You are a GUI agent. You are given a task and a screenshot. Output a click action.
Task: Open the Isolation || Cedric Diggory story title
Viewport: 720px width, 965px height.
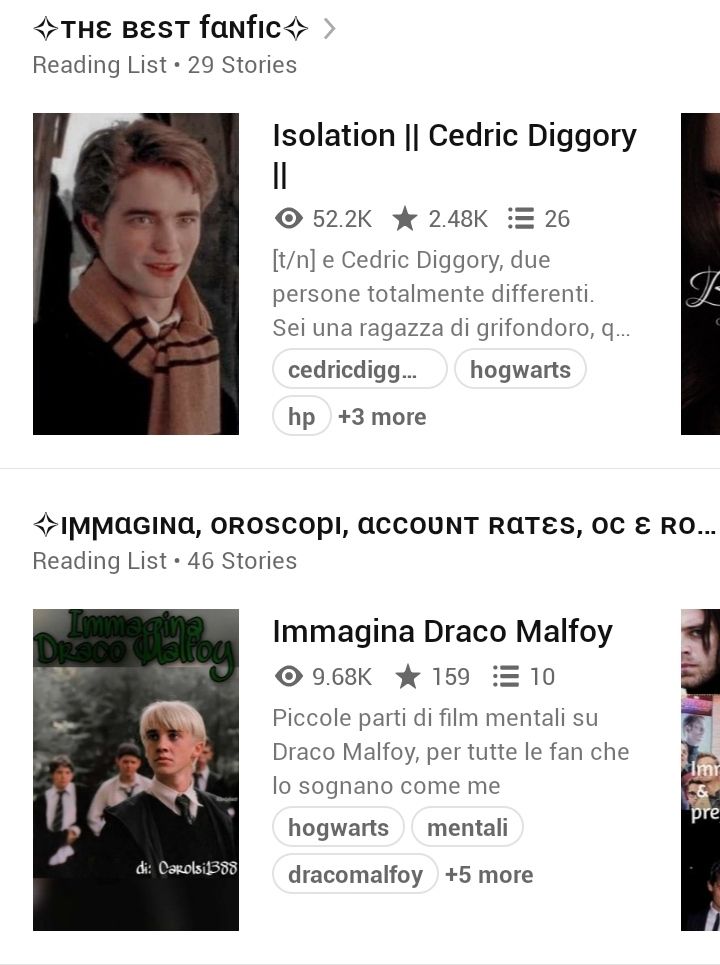454,136
